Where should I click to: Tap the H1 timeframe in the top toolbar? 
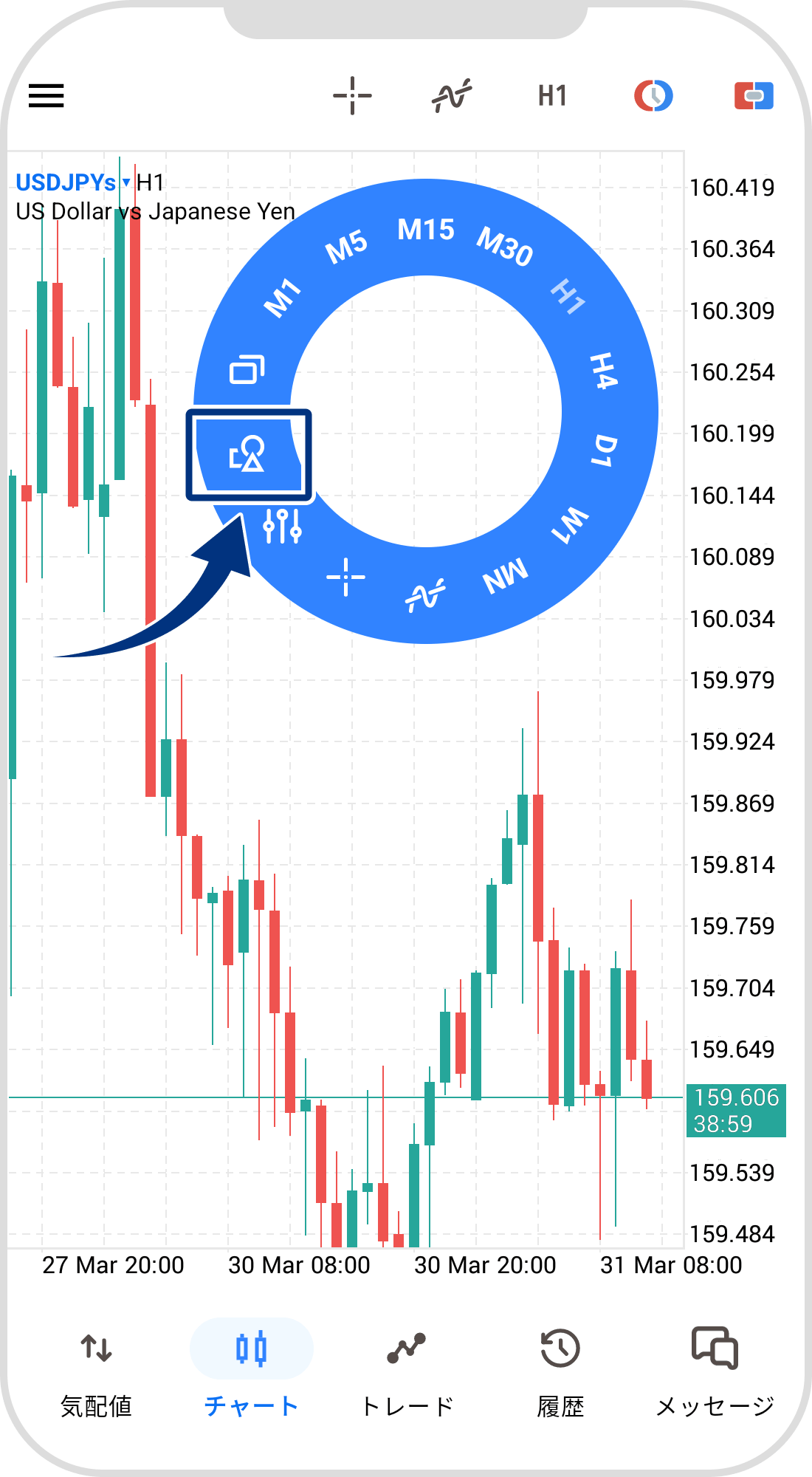click(x=552, y=96)
